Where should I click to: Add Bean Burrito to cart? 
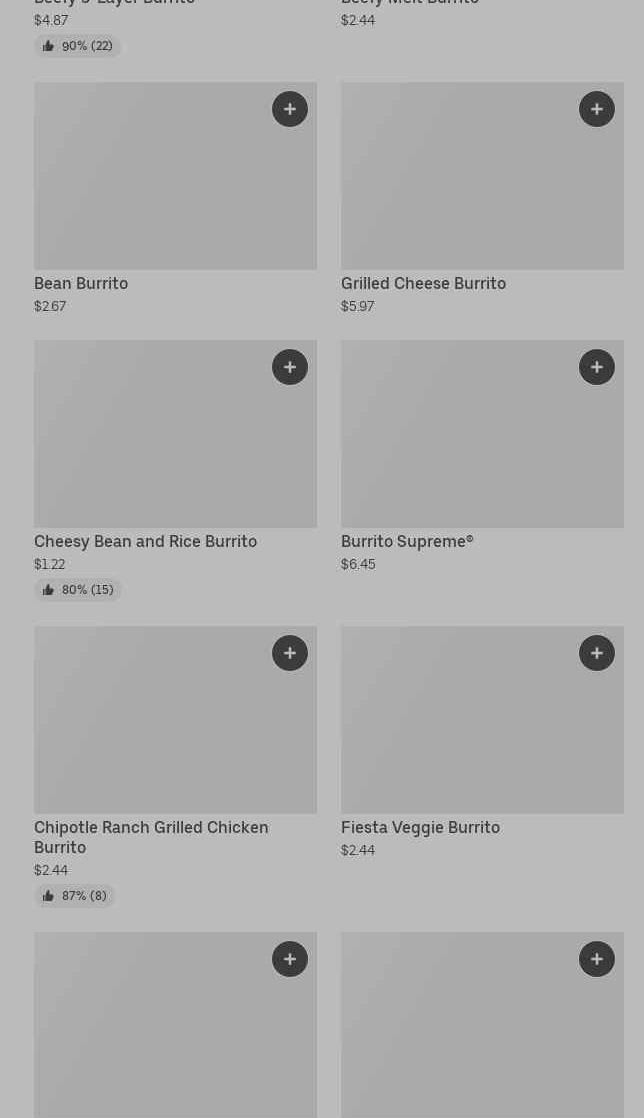click(x=290, y=109)
